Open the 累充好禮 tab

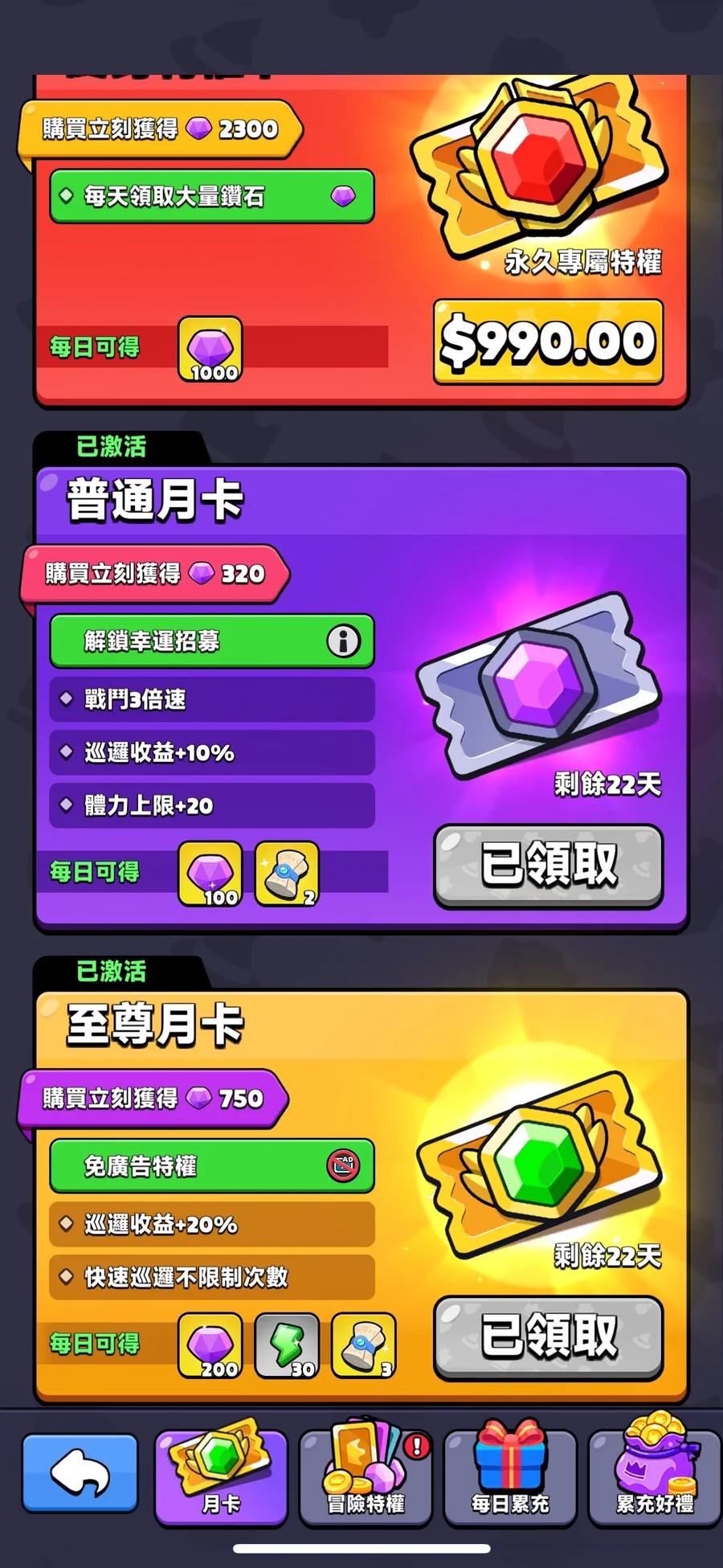coord(654,1477)
